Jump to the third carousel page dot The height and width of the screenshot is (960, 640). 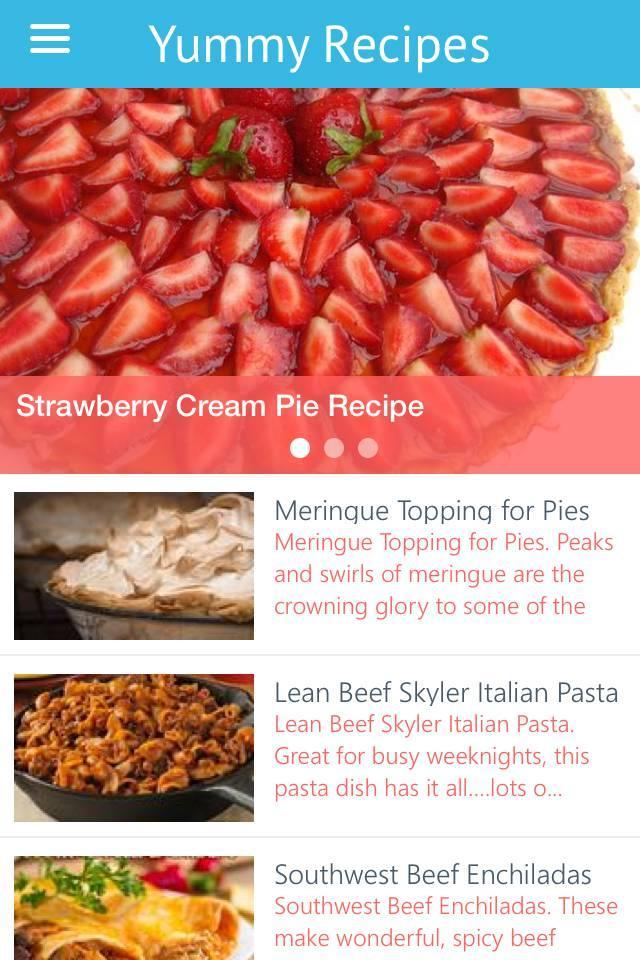pyautogui.click(x=368, y=448)
